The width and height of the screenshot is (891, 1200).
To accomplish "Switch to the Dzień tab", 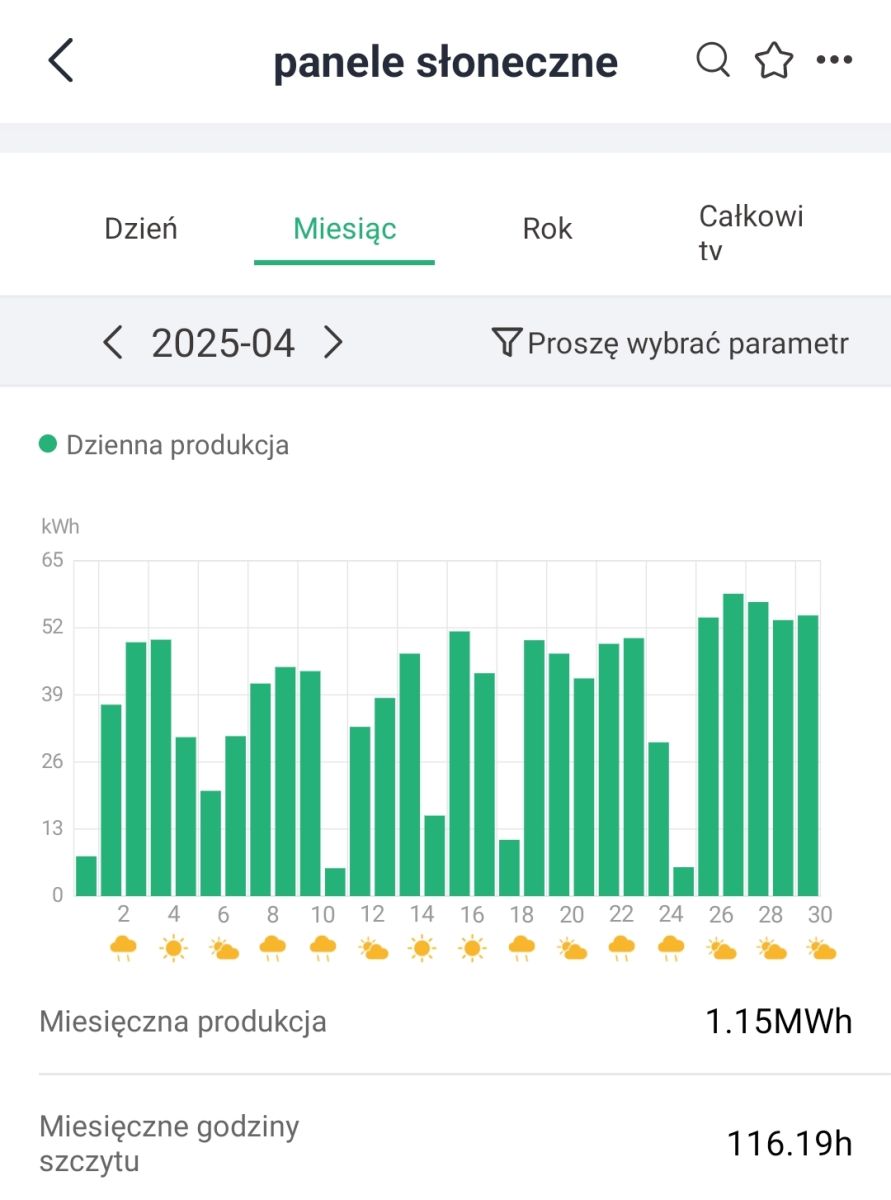I will (x=141, y=229).
